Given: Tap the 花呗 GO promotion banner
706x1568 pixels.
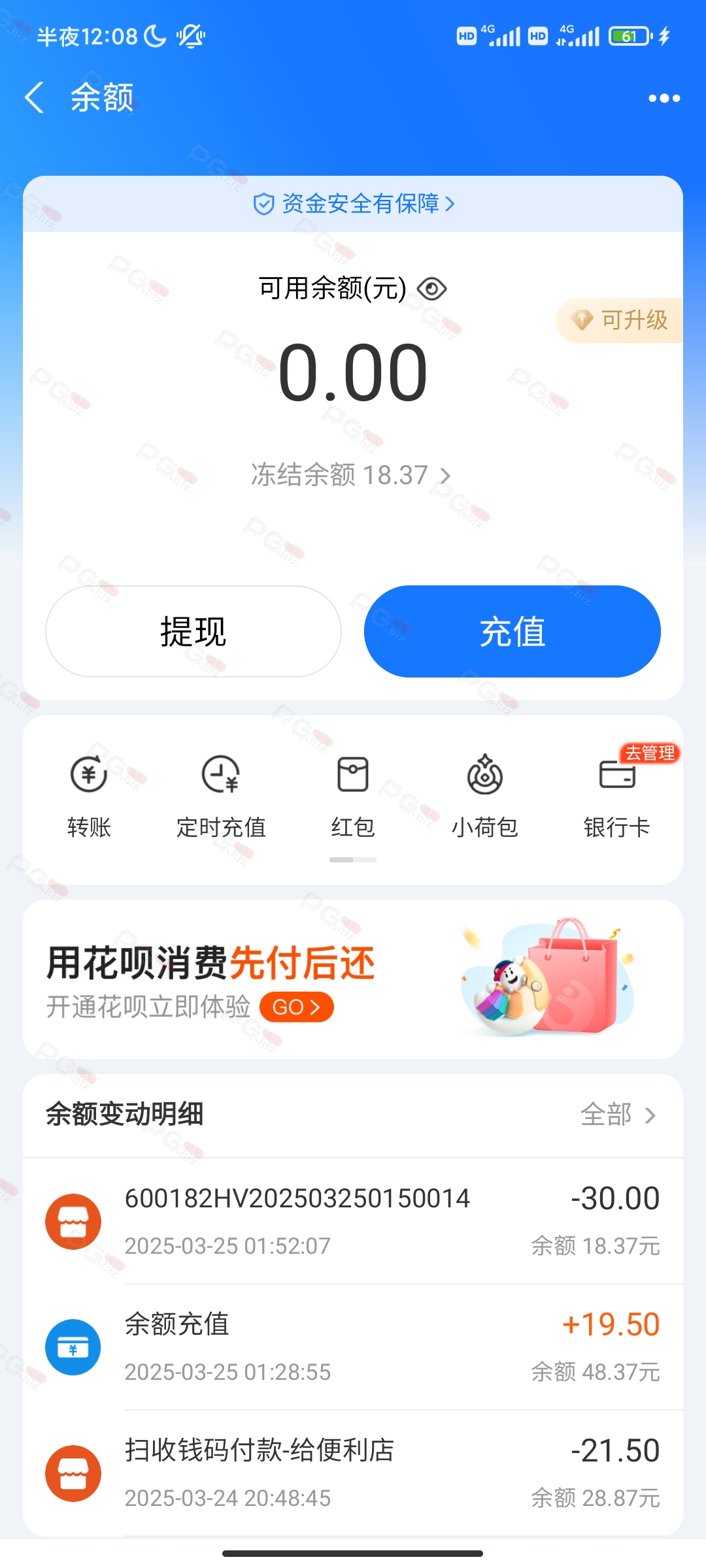Looking at the screenshot, I should [353, 979].
